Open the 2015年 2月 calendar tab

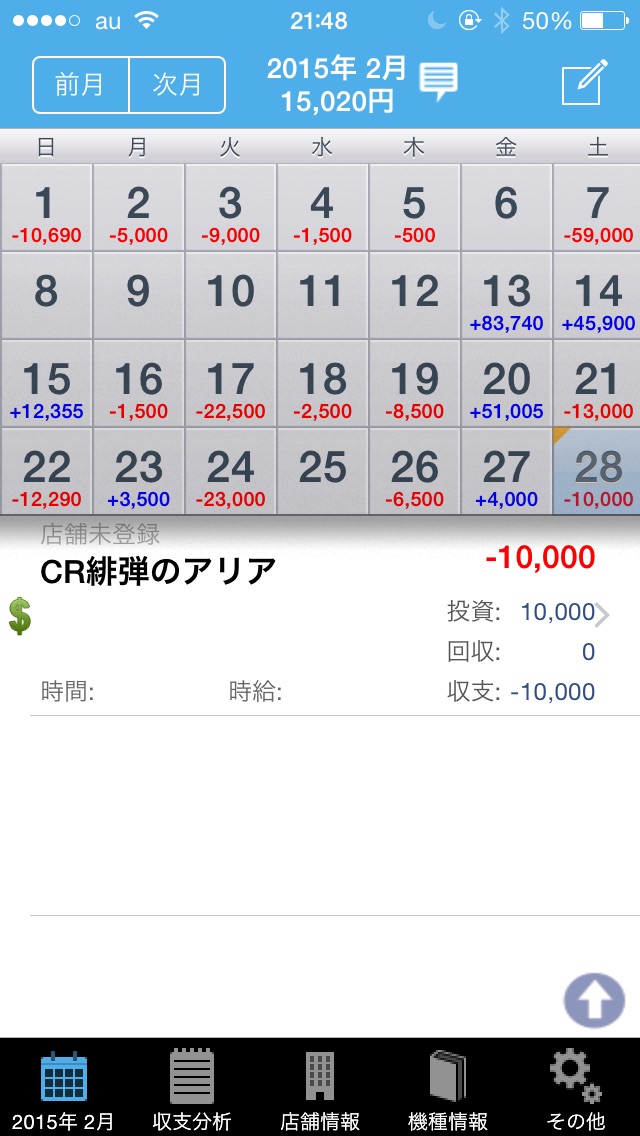click(64, 1088)
